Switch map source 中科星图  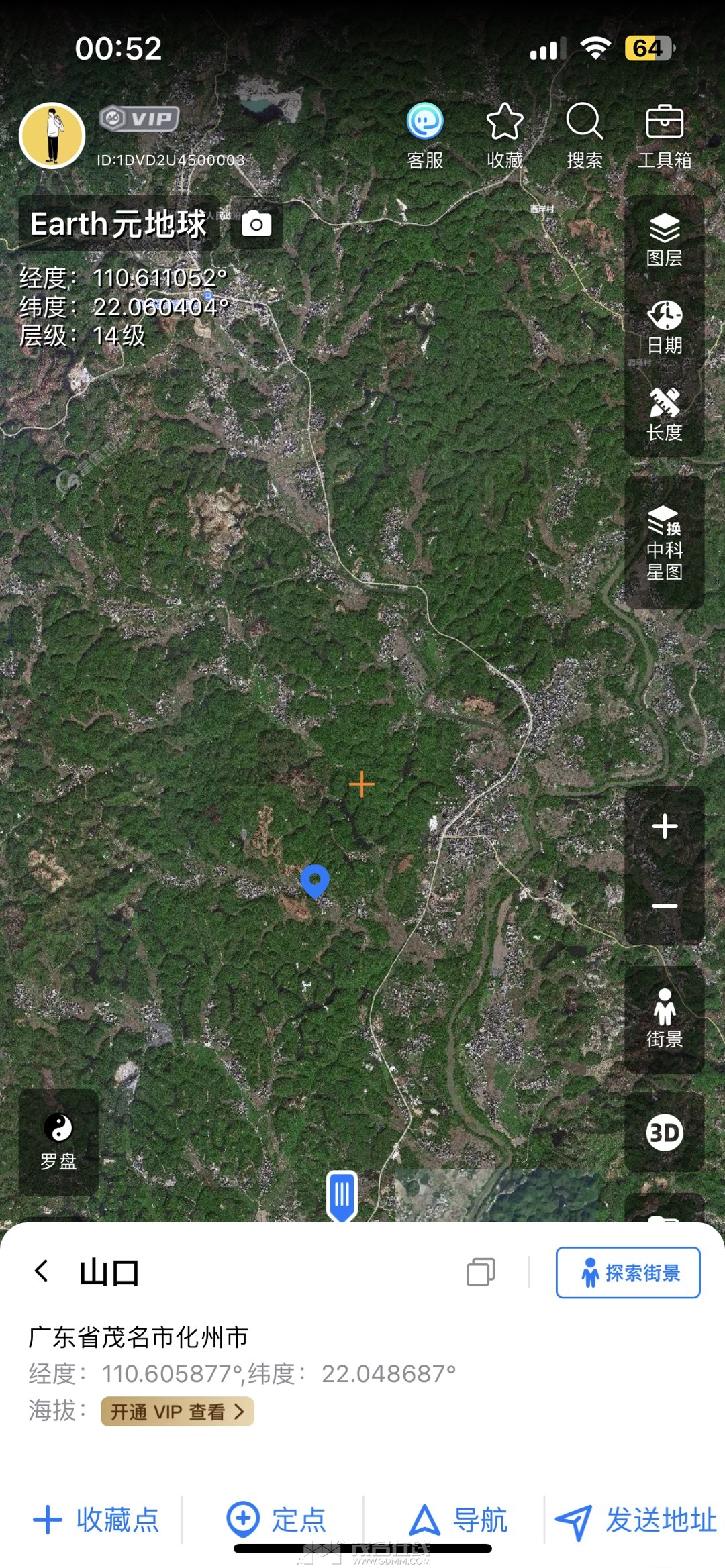(x=664, y=542)
